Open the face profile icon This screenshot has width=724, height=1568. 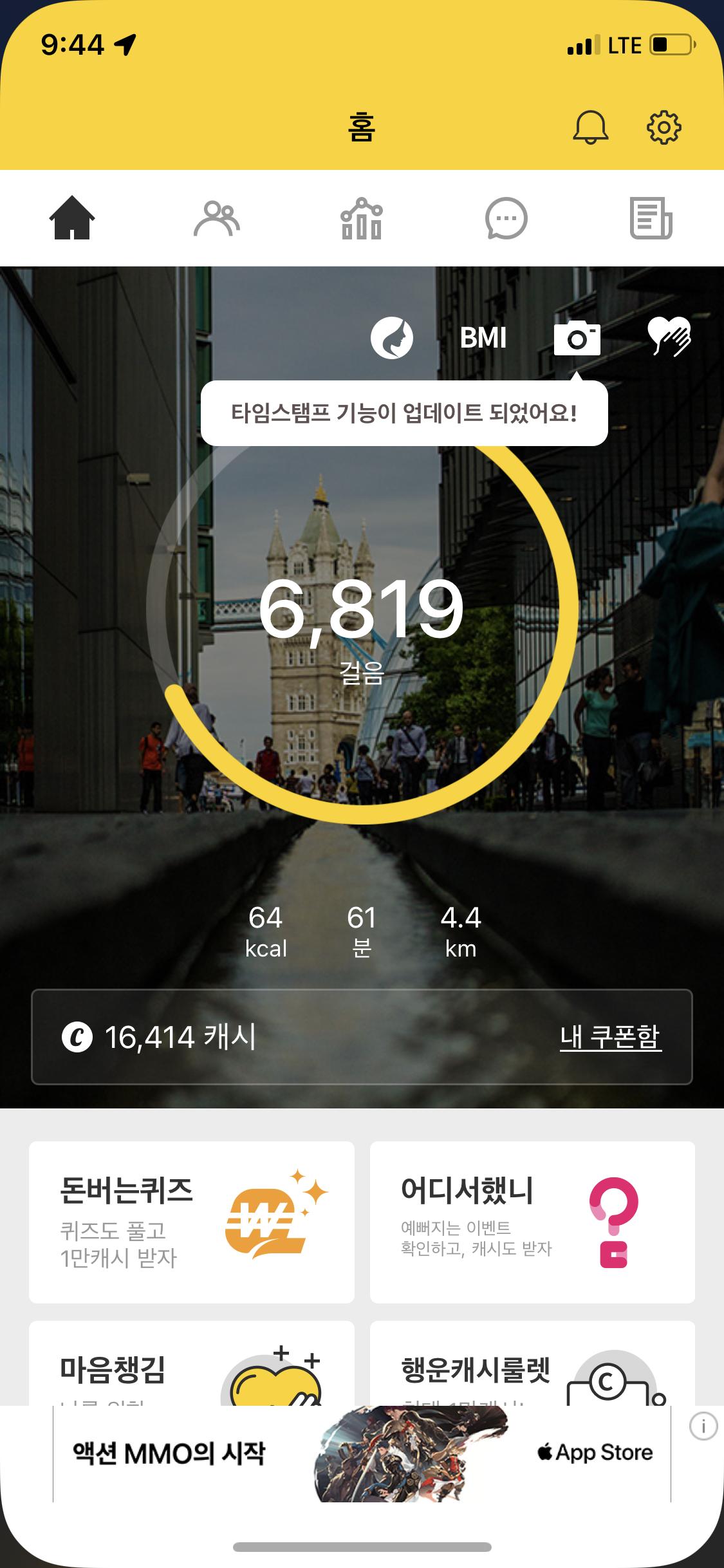point(391,338)
